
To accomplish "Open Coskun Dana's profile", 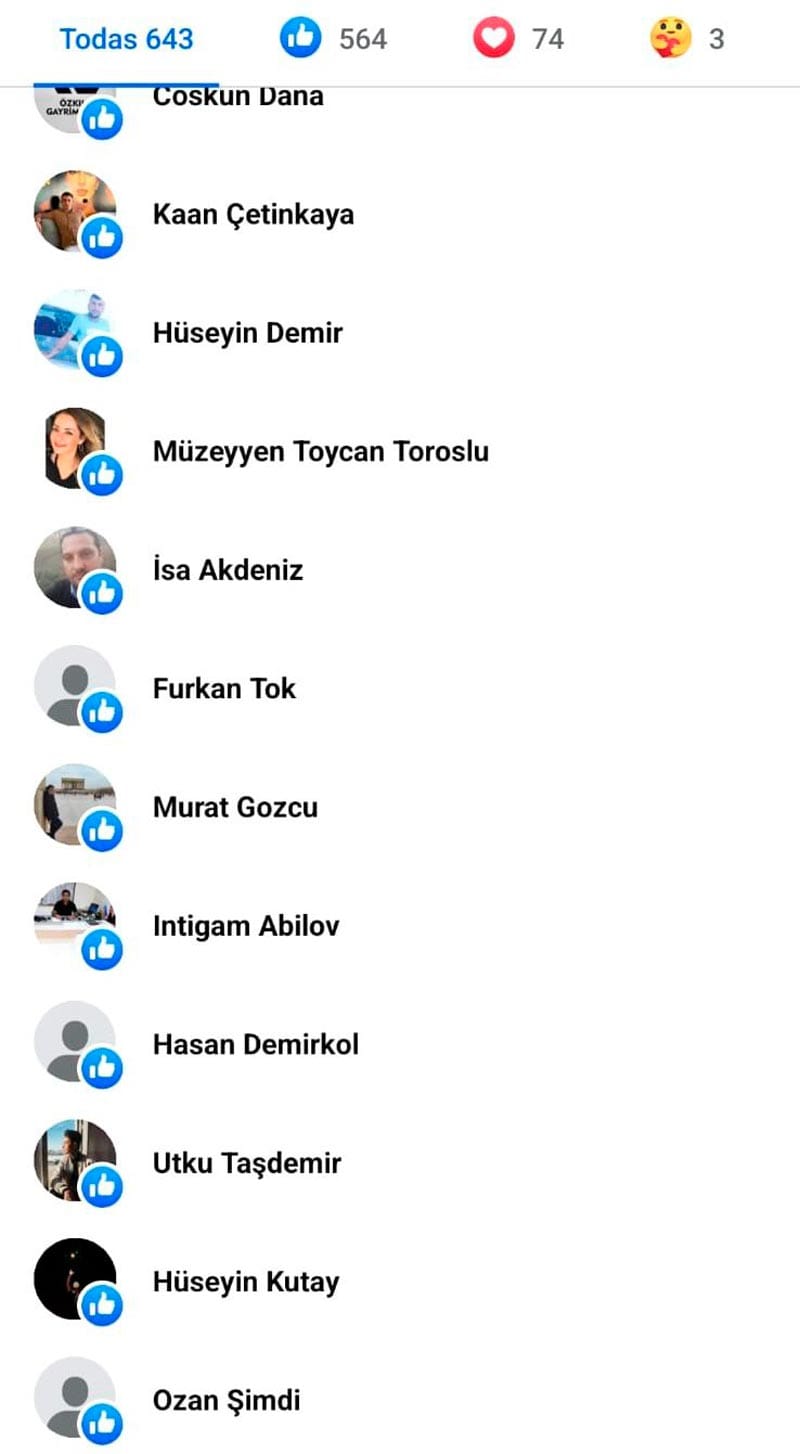I will 238,98.
